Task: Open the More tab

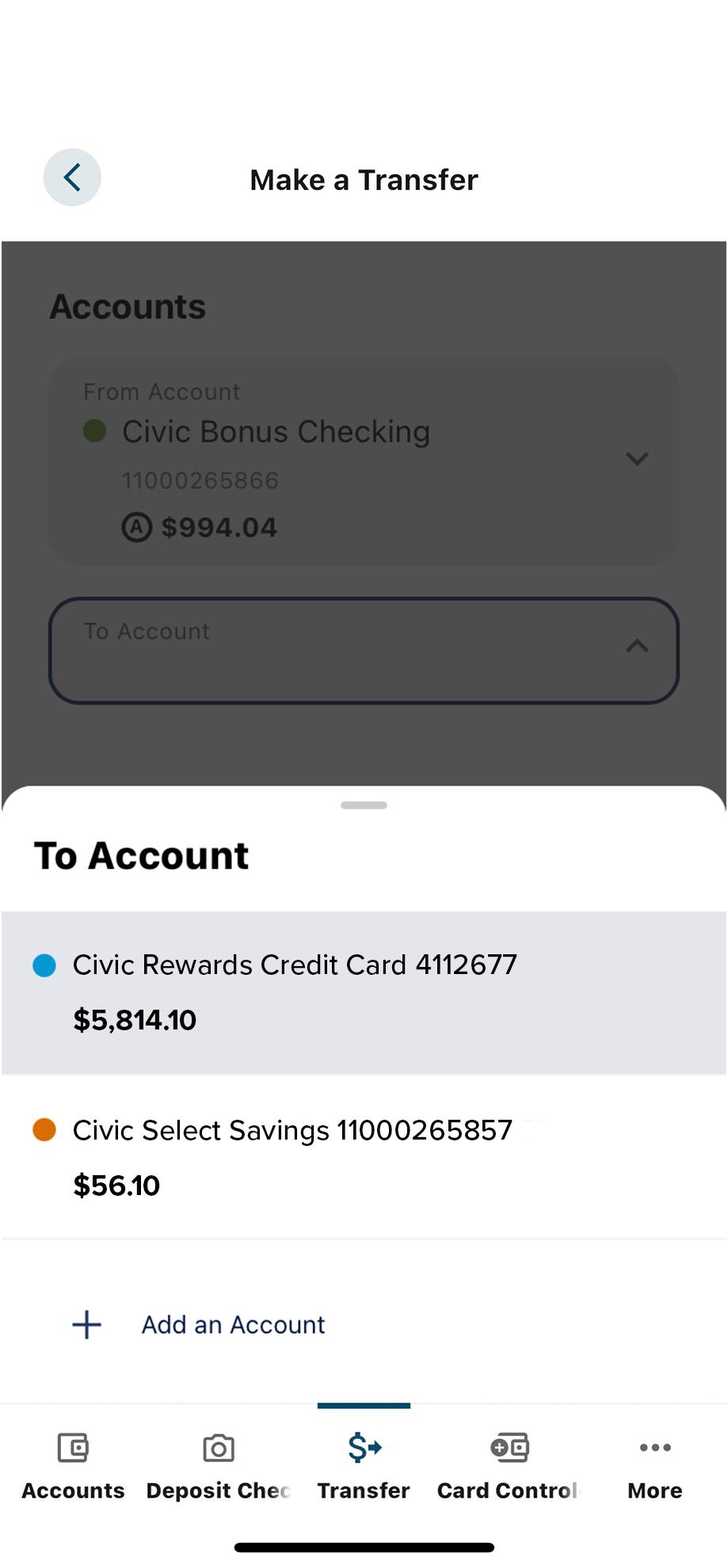Action: 654,1465
